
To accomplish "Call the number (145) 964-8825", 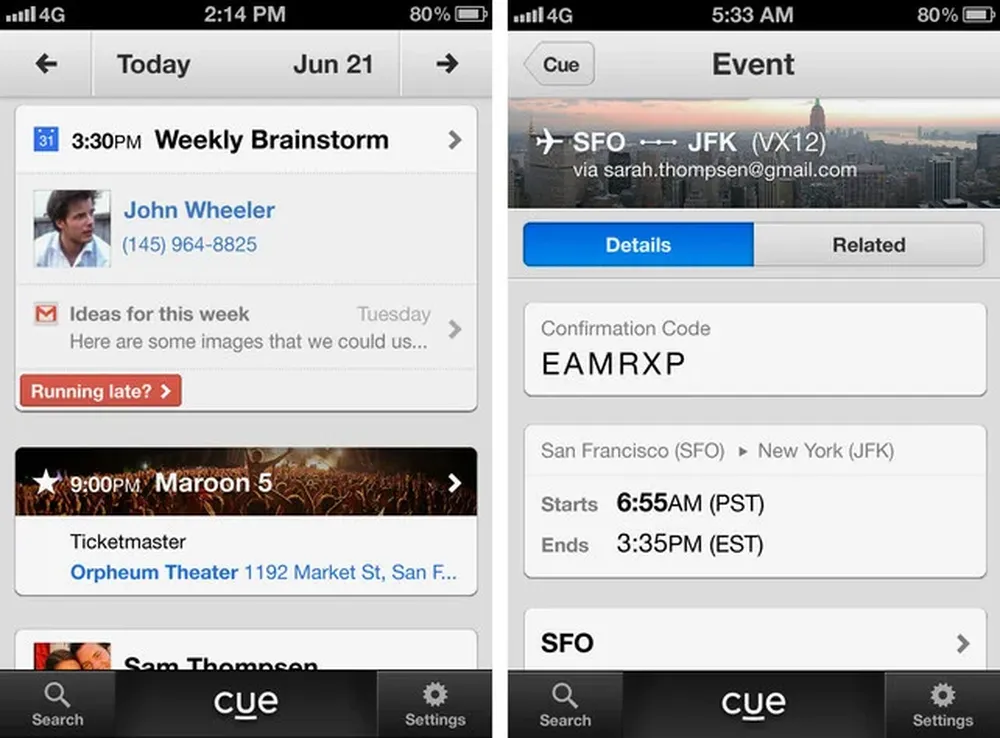I will coord(189,244).
